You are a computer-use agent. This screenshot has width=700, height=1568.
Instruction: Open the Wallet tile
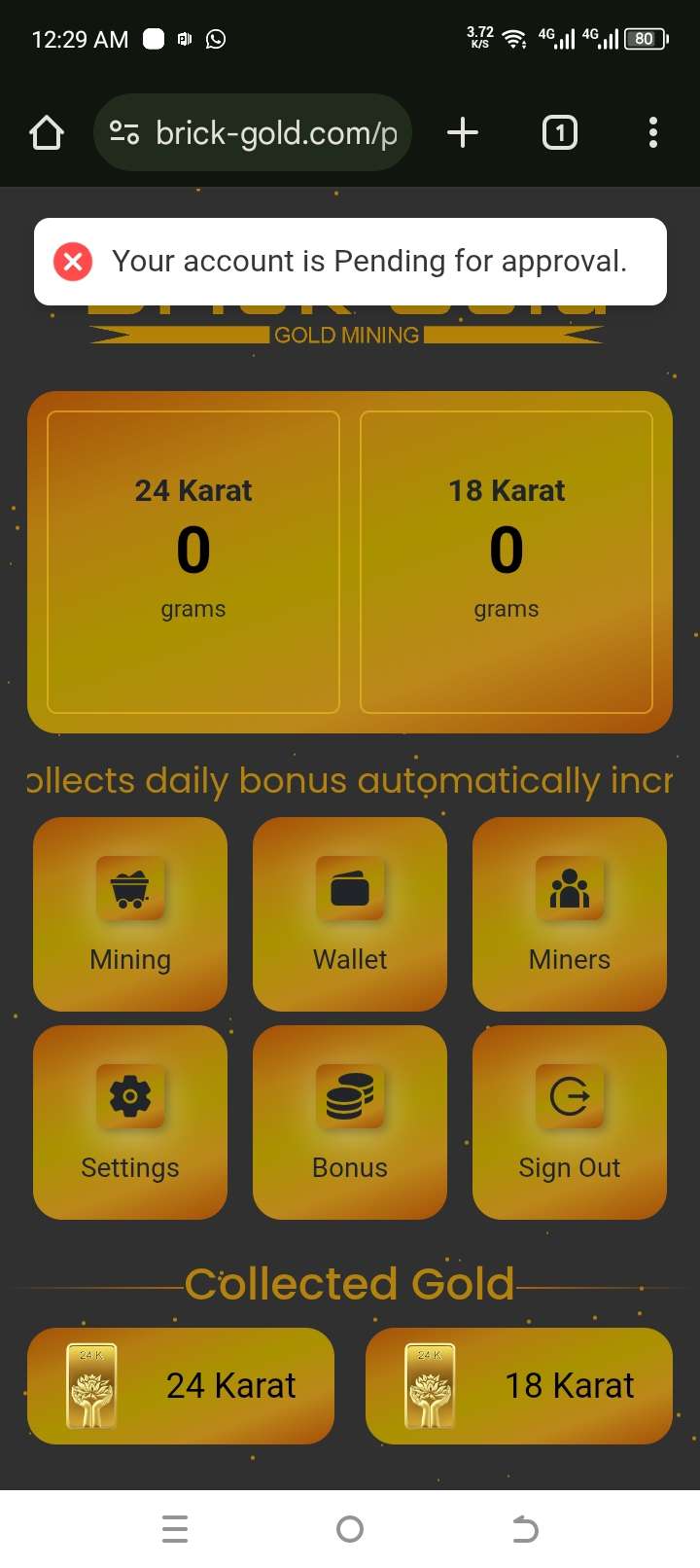pyautogui.click(x=350, y=914)
